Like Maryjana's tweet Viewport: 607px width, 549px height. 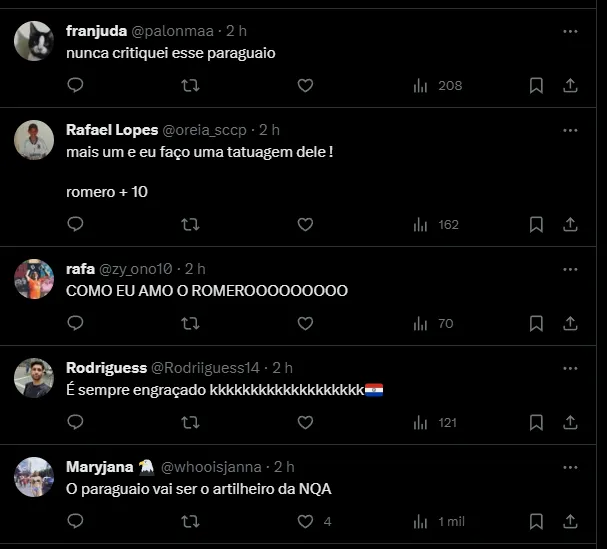click(305, 521)
